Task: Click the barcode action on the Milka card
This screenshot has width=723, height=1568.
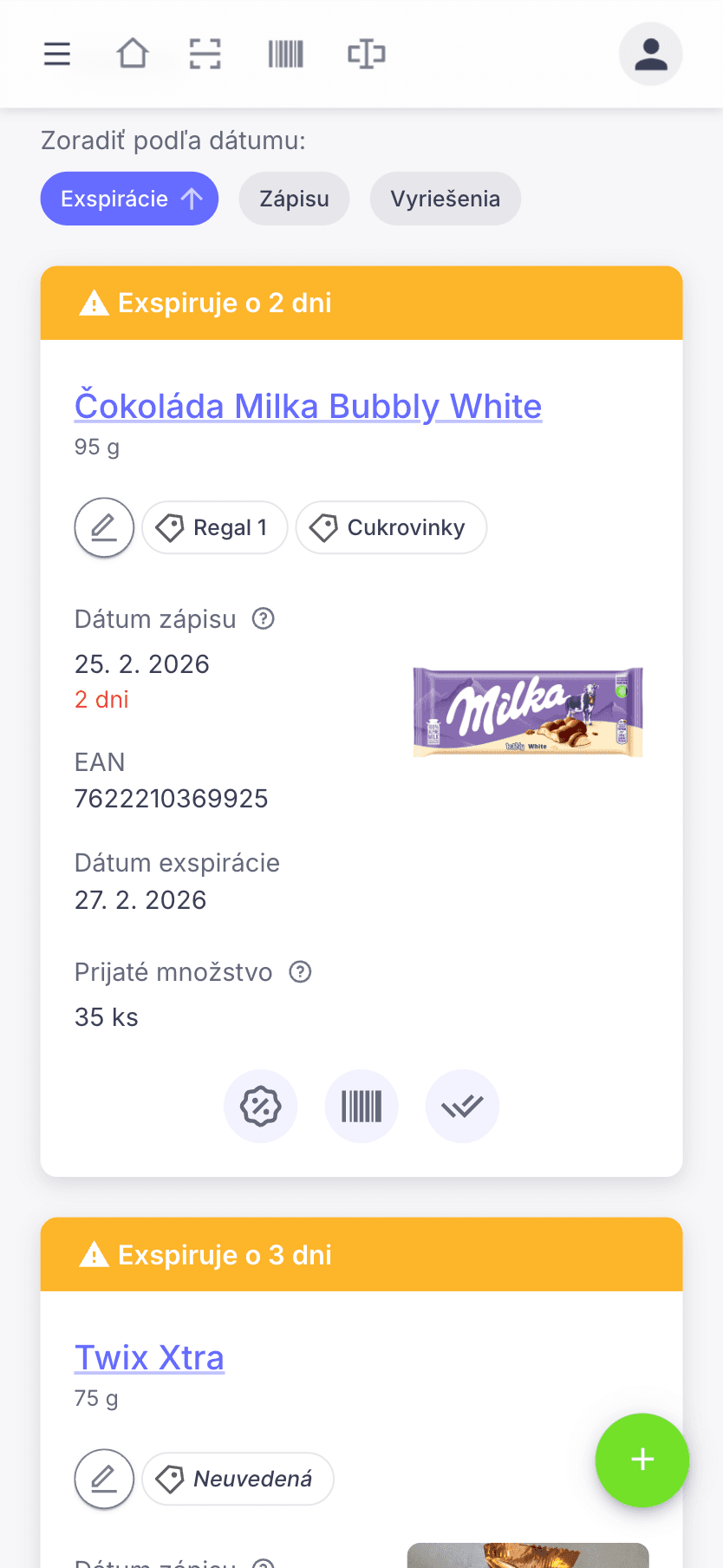Action: 361,1106
